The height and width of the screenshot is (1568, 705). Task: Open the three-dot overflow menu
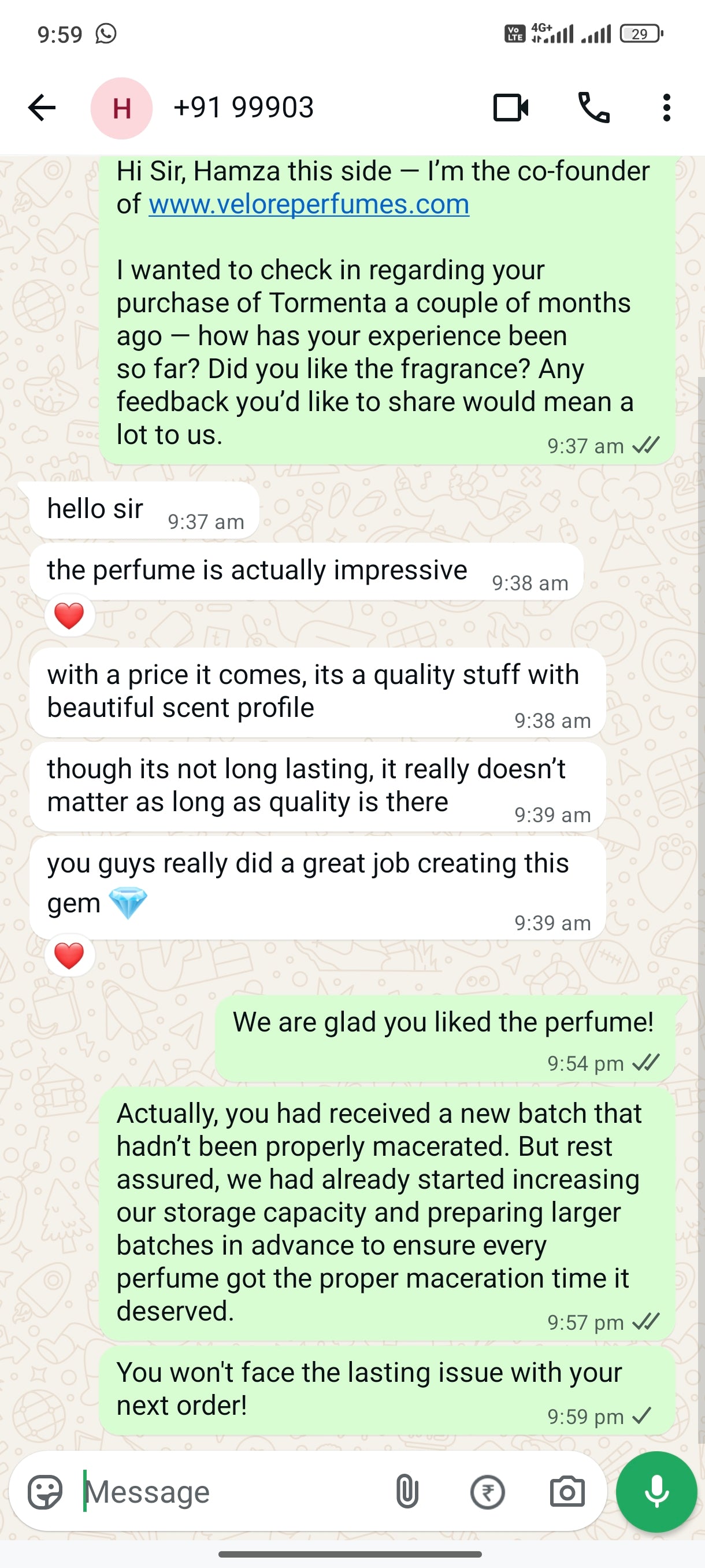pos(667,108)
